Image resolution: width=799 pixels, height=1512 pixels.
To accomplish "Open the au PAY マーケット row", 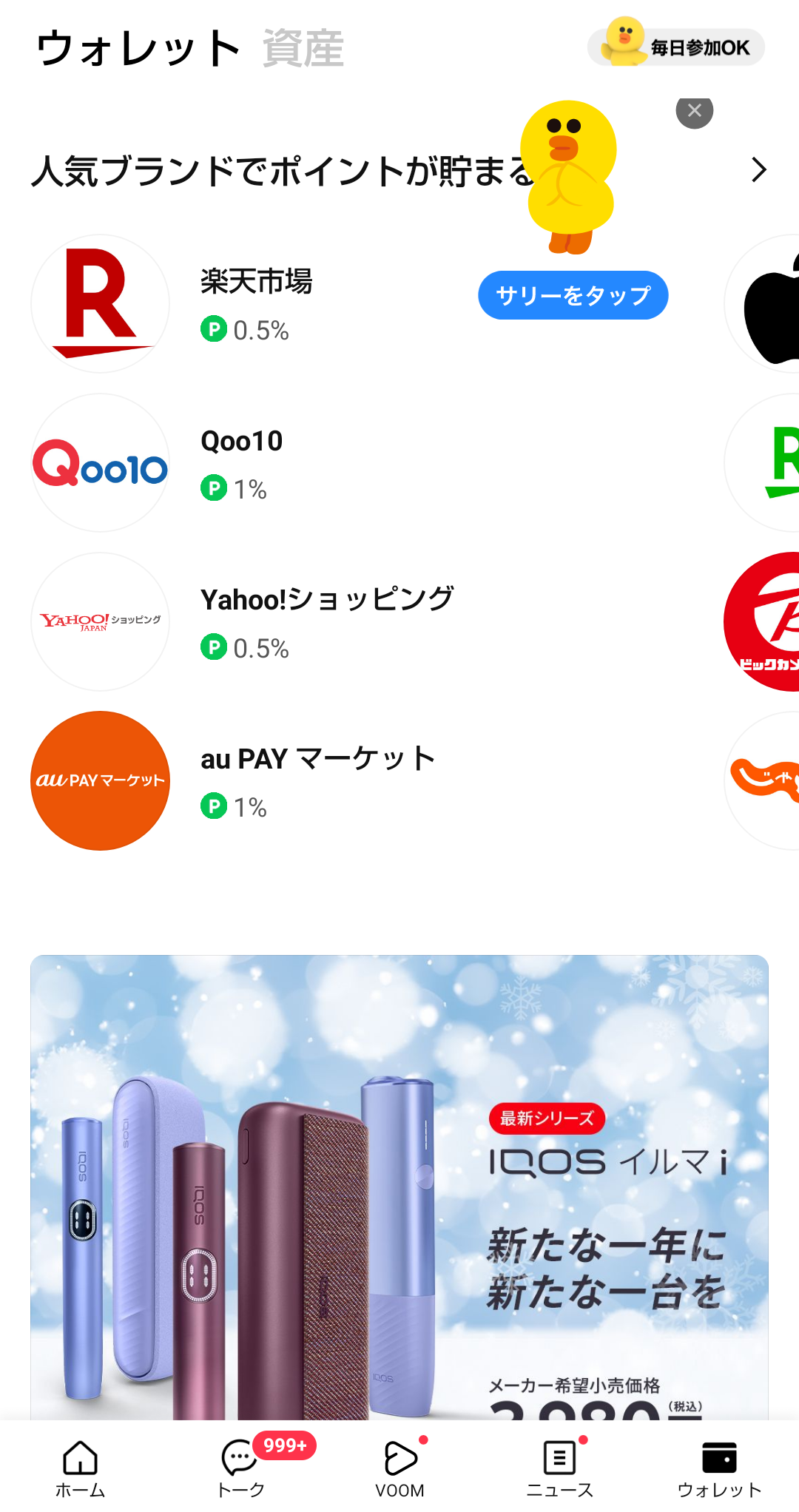I will click(x=317, y=781).
